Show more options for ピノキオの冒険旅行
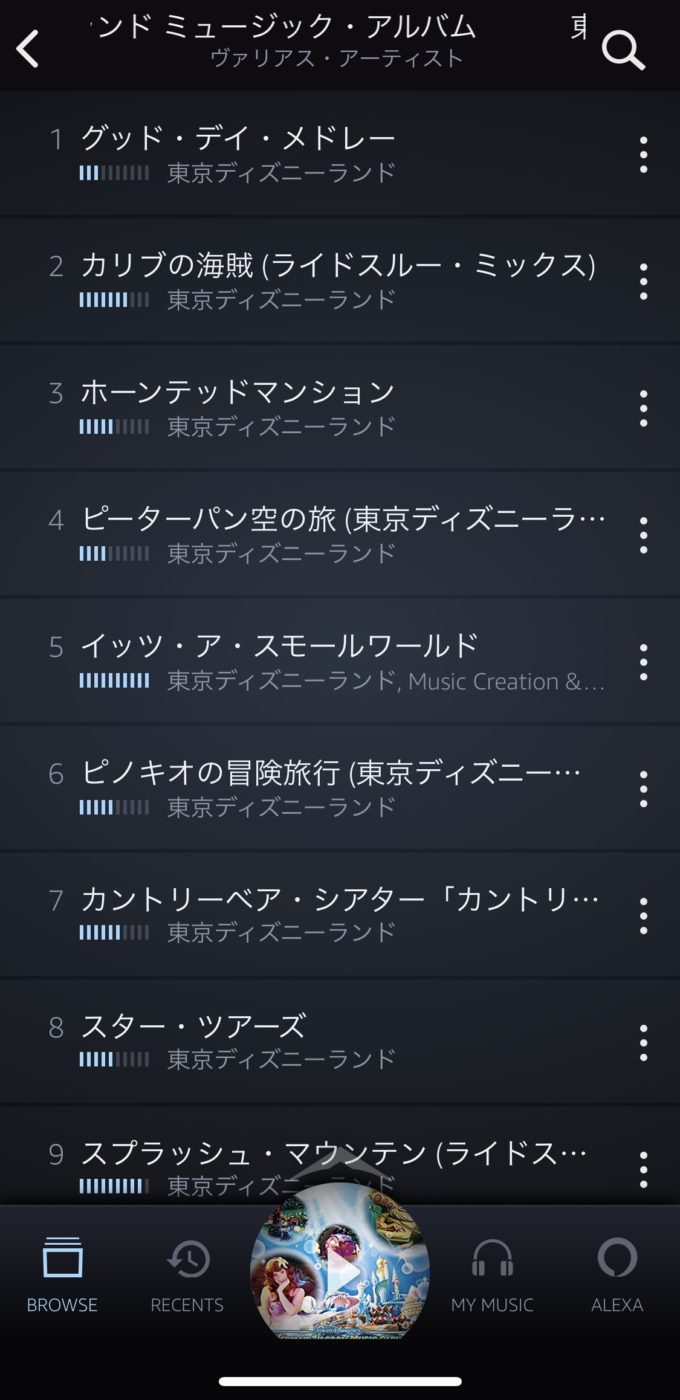The width and height of the screenshot is (680, 1400). 643,789
